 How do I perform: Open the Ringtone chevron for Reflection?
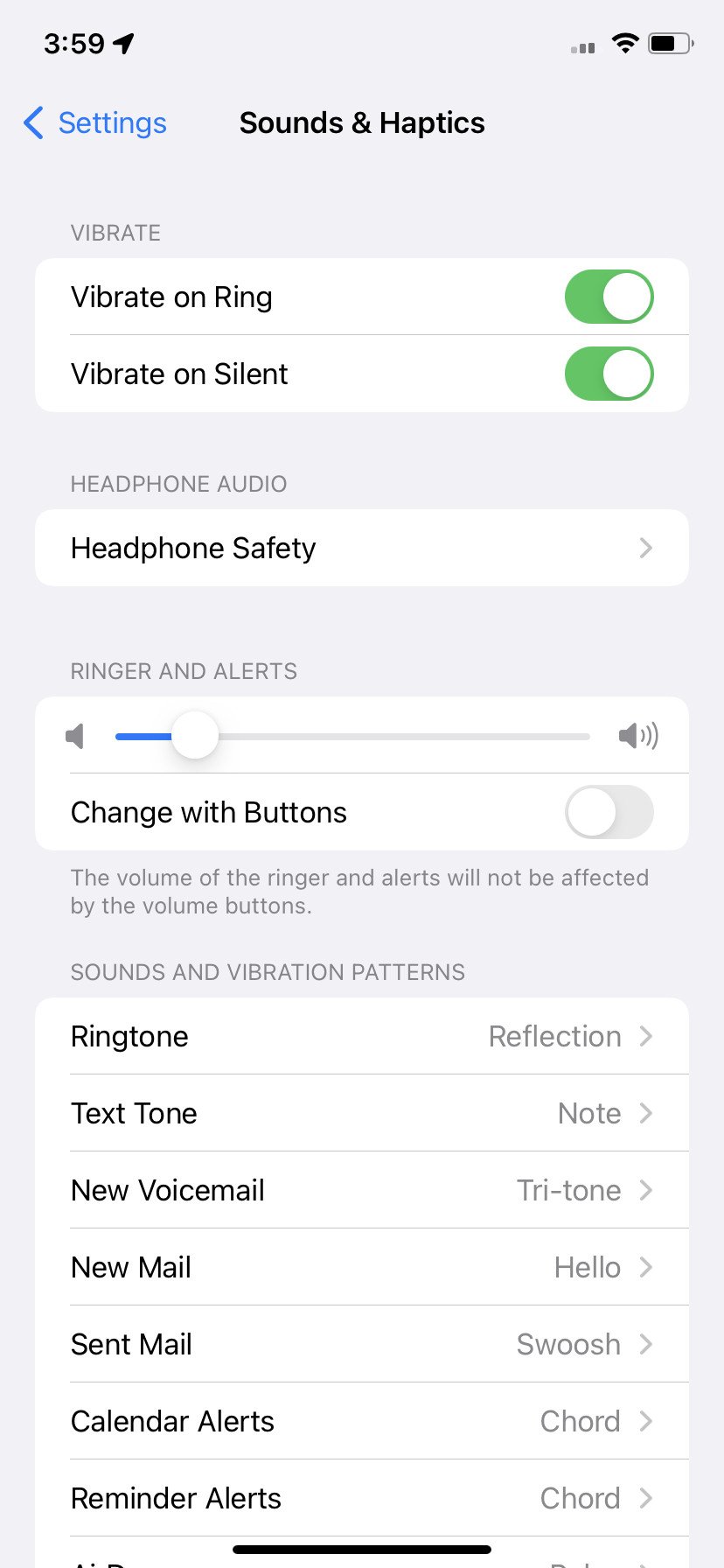tap(645, 1036)
